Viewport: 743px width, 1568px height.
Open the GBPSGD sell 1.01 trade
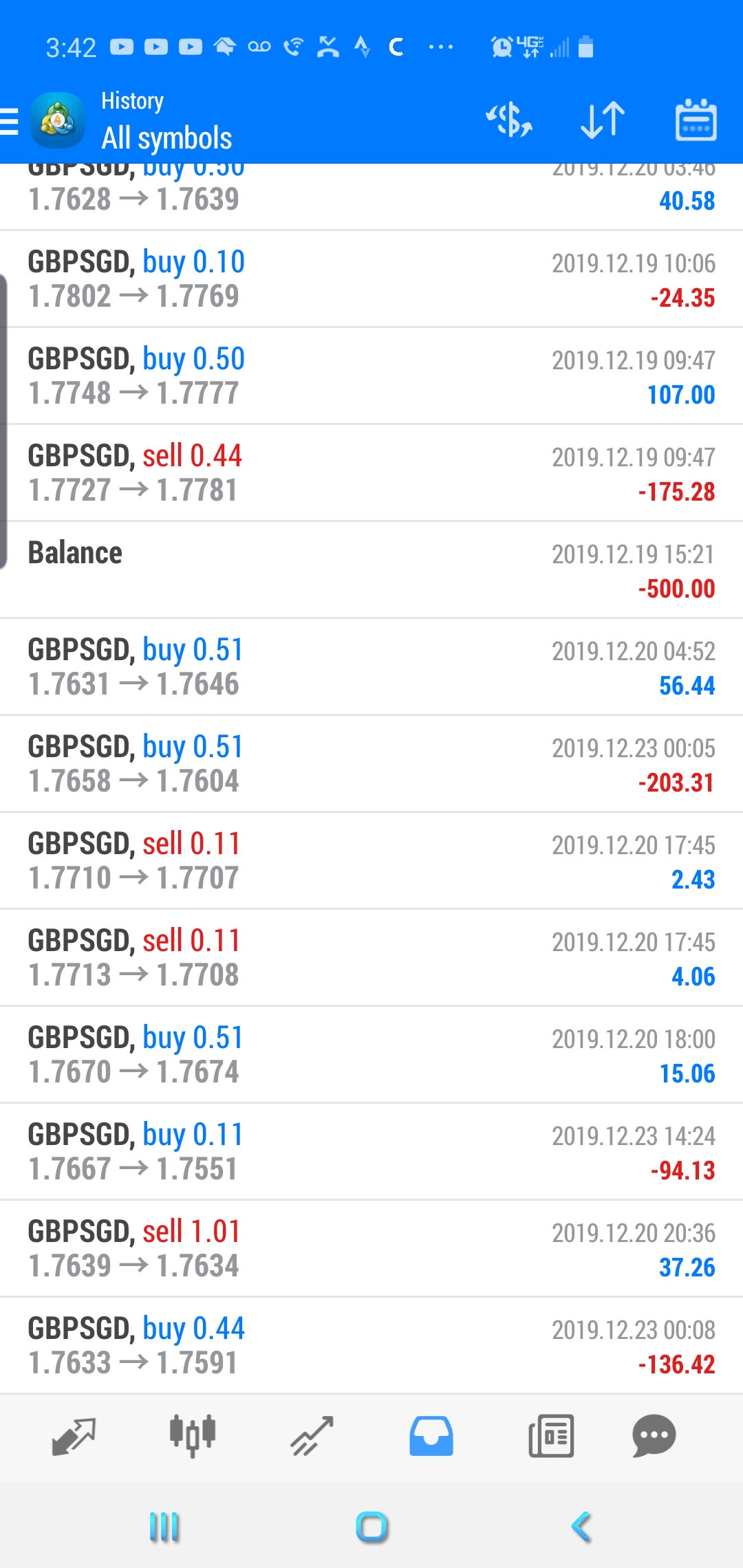[371, 1249]
